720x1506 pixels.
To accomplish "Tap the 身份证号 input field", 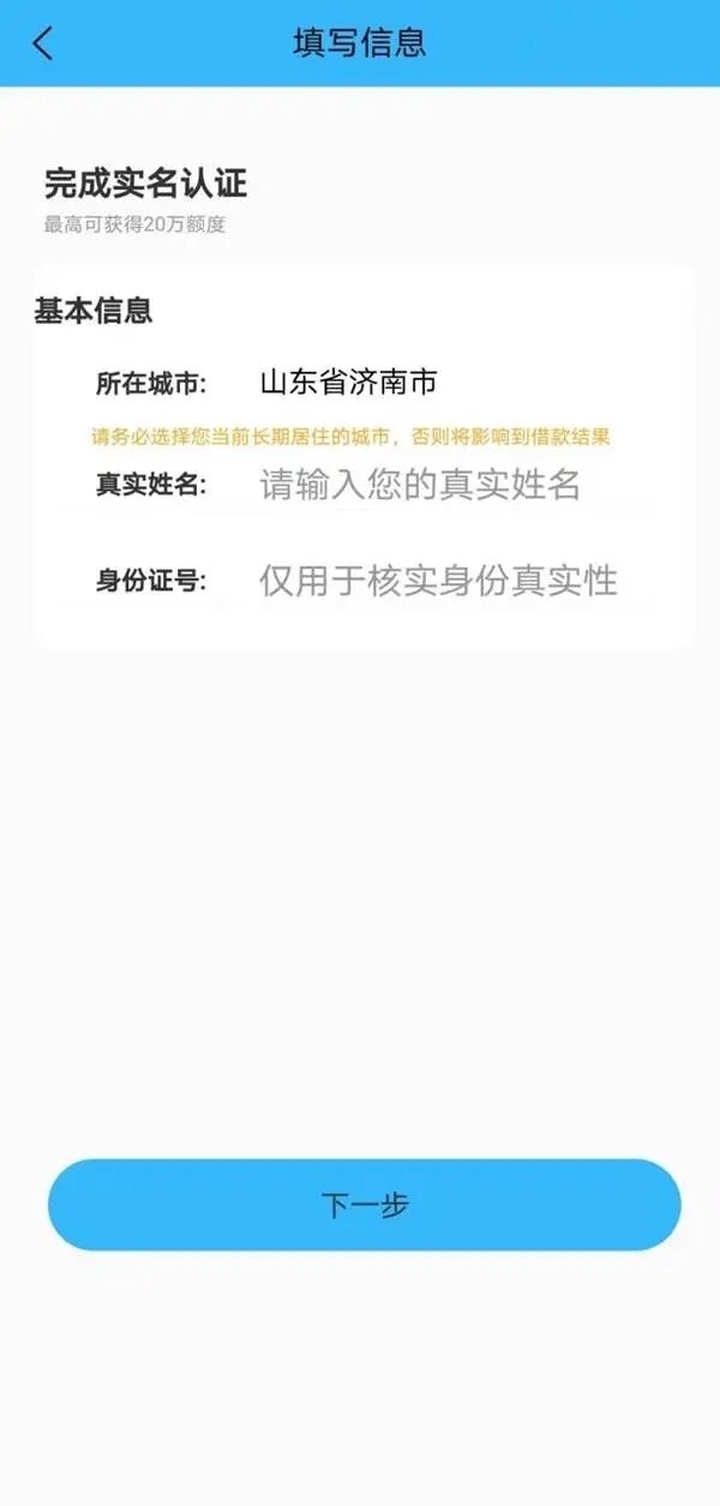I will [x=438, y=580].
